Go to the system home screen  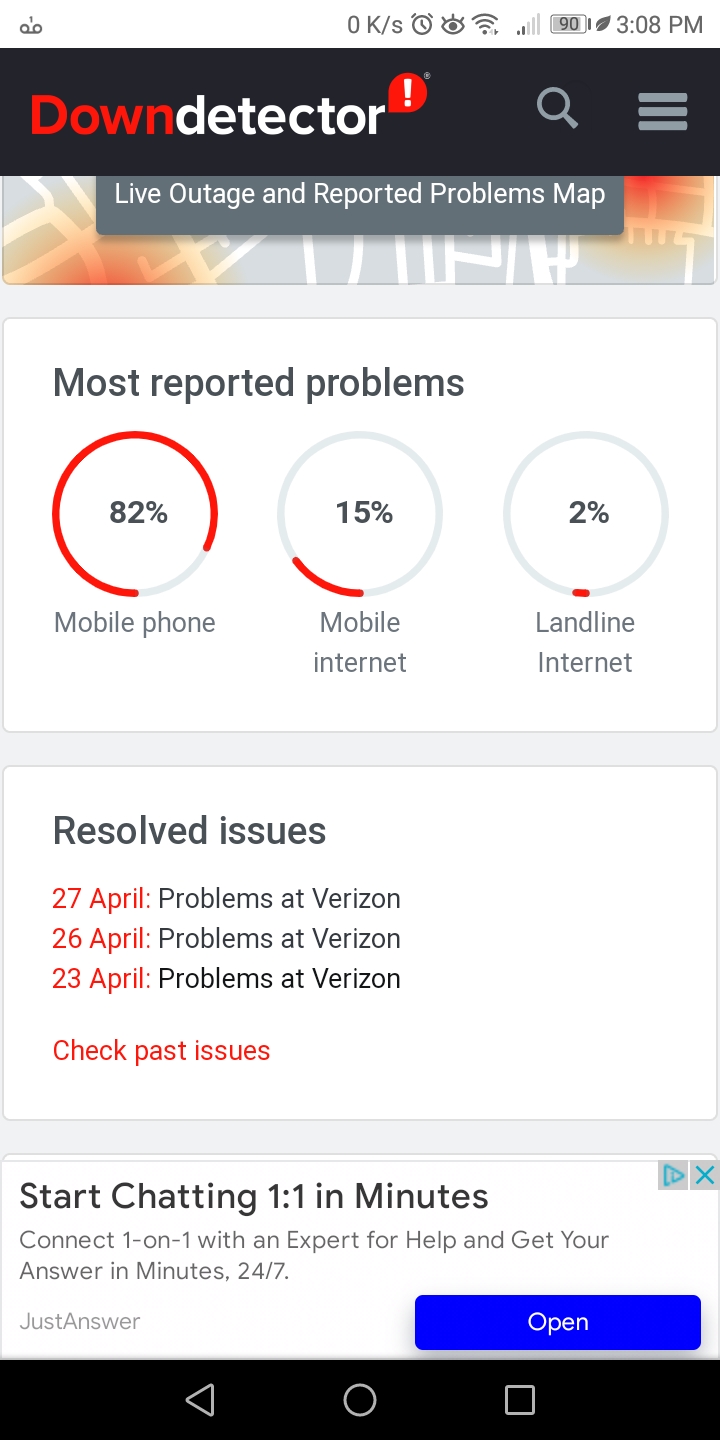click(x=360, y=1400)
